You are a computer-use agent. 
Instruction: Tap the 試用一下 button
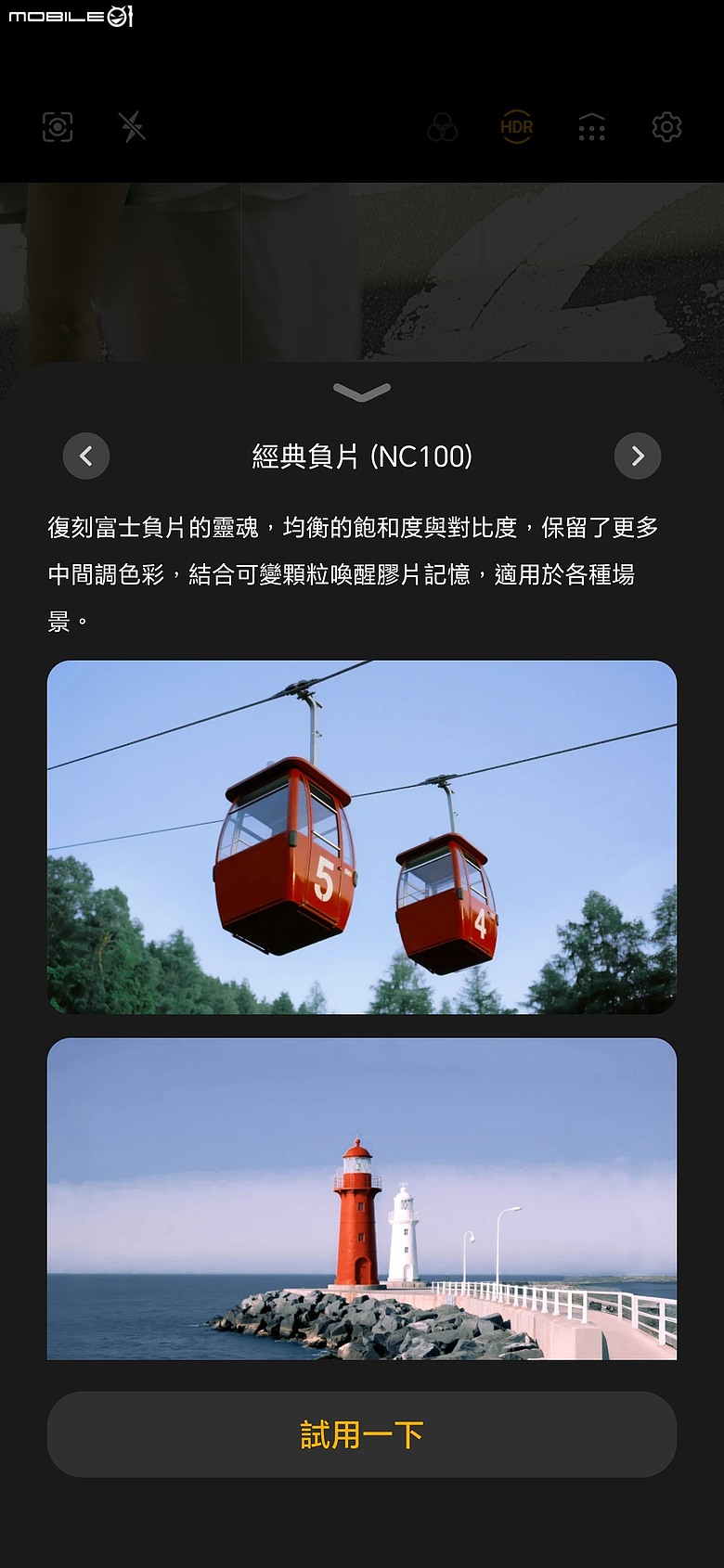point(362,1434)
